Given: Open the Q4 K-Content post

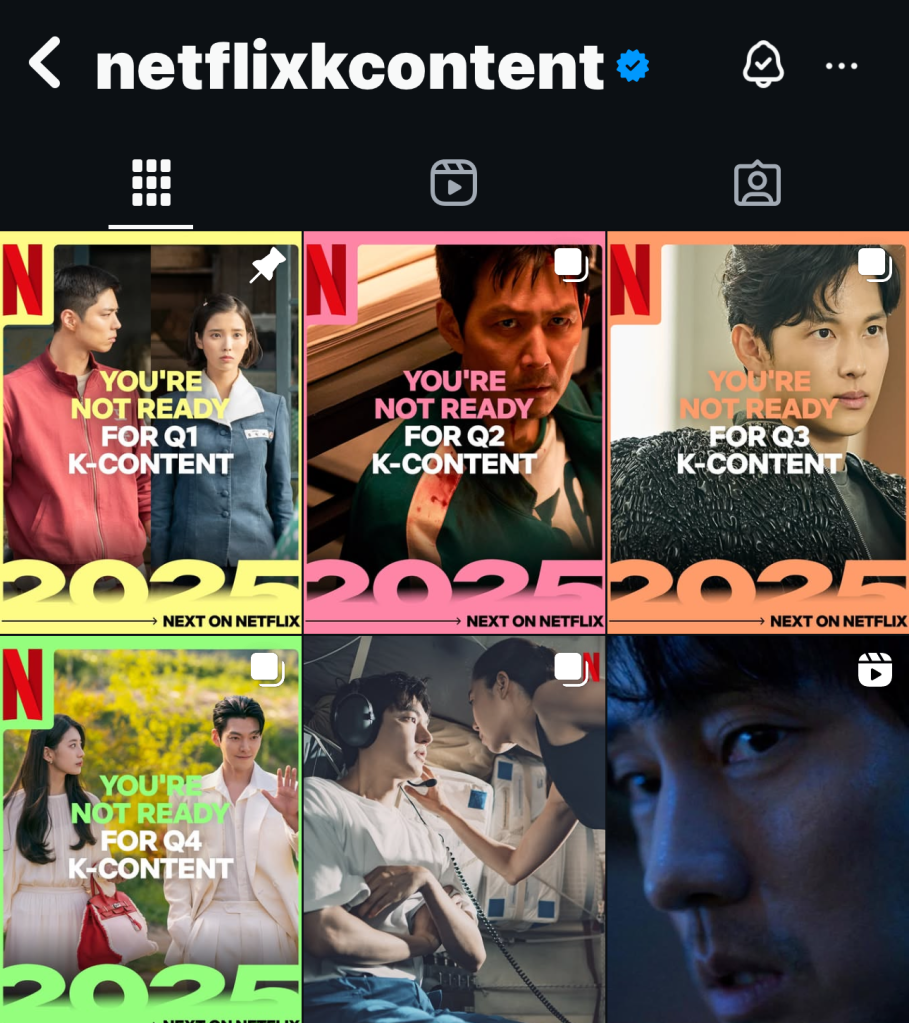Looking at the screenshot, I should click(150, 830).
